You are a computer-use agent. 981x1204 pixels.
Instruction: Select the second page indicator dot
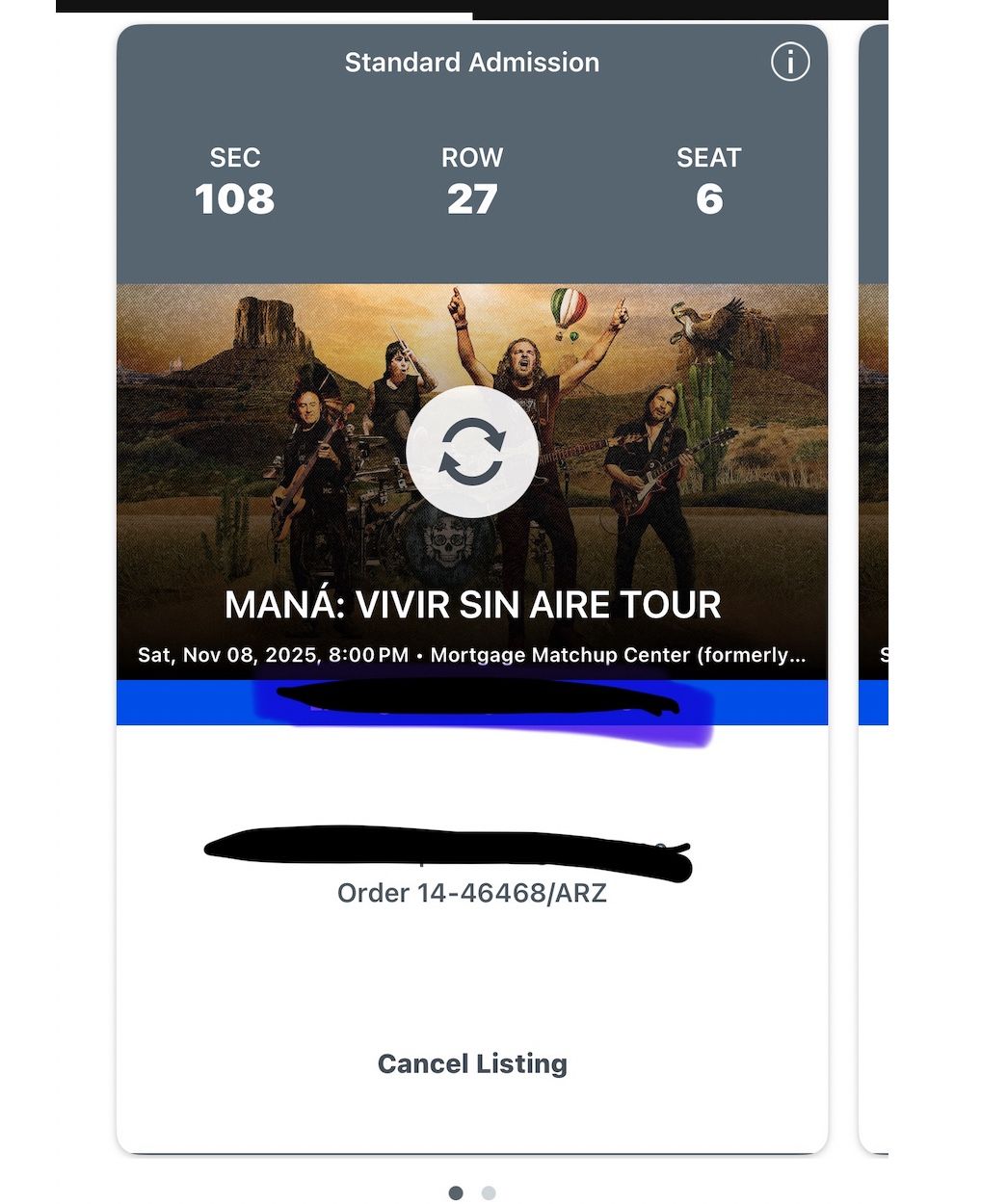click(x=488, y=1192)
